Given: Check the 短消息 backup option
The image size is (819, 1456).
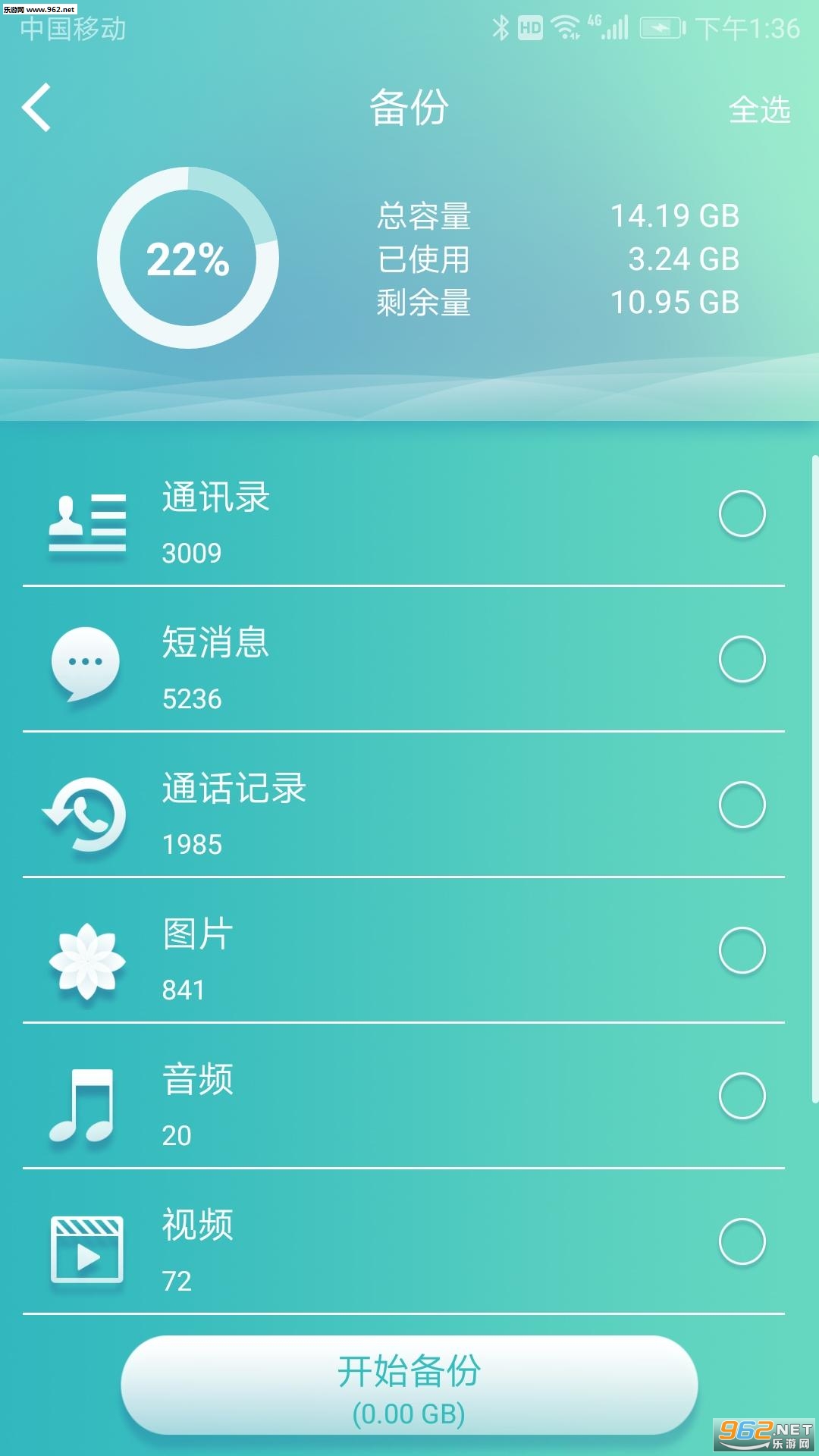Looking at the screenshot, I should point(742,659).
